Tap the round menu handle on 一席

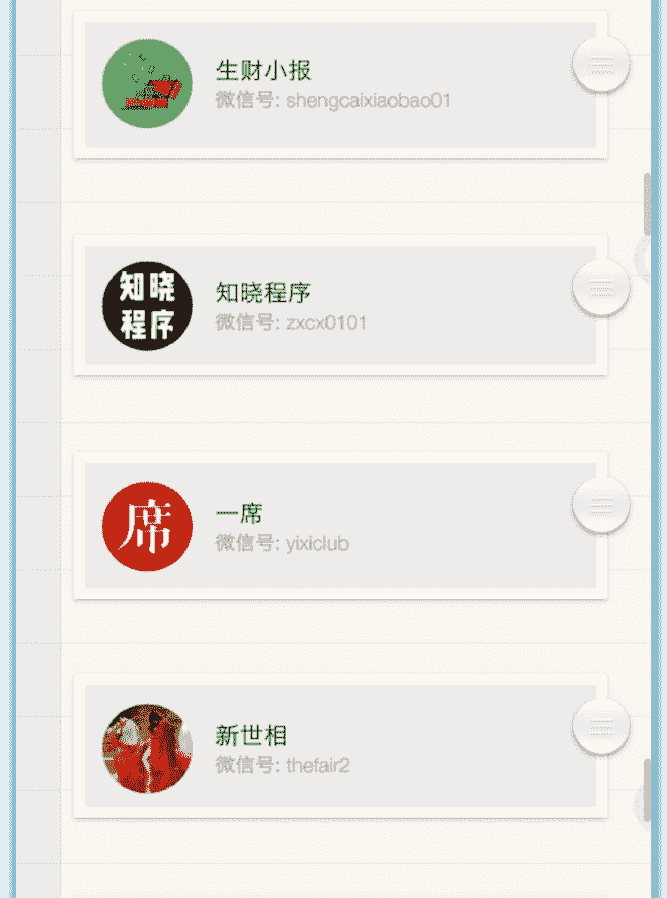601,506
